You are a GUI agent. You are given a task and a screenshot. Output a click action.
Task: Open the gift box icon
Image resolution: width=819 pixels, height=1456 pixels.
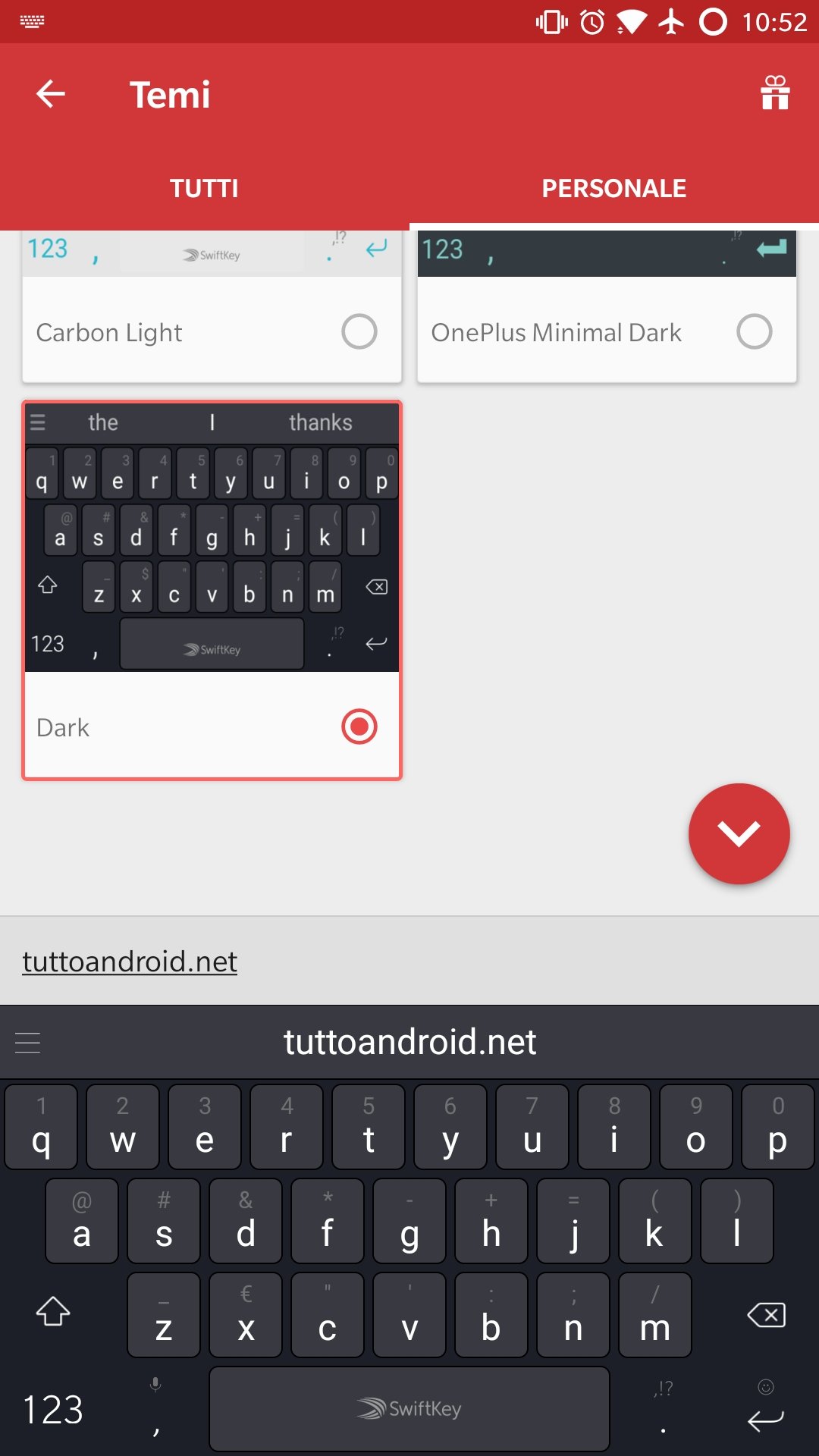pos(775,93)
